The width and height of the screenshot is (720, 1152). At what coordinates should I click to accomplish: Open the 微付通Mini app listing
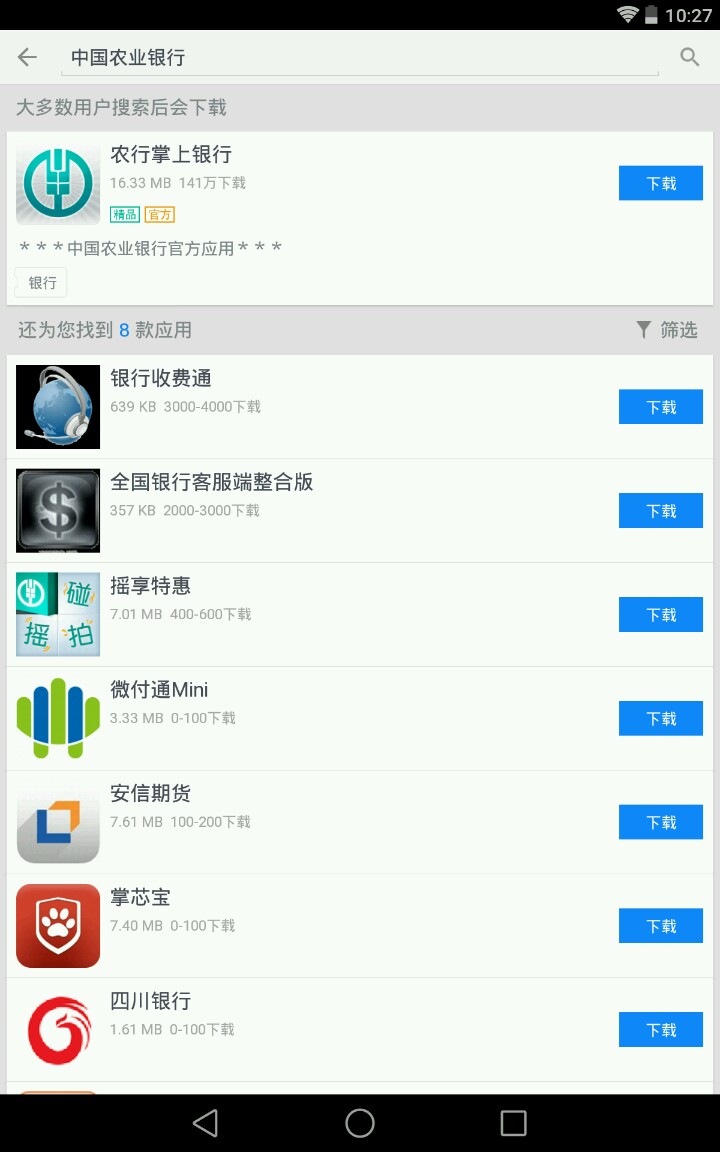point(300,717)
